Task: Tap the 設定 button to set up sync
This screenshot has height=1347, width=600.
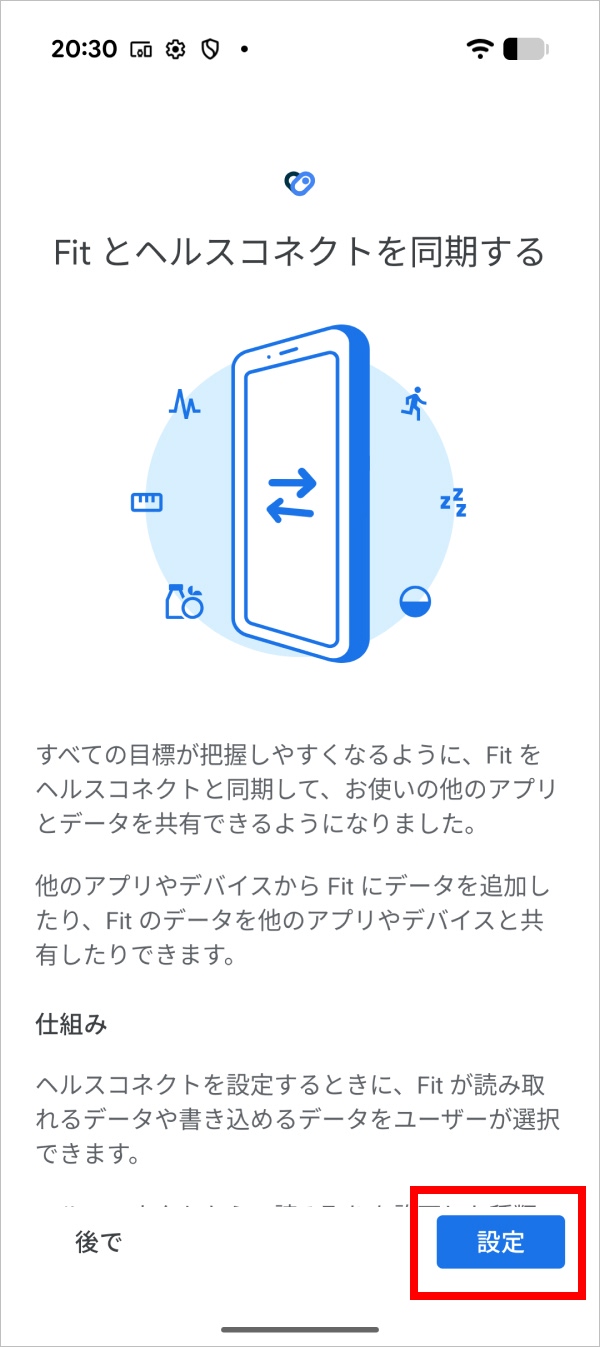Action: [500, 1242]
